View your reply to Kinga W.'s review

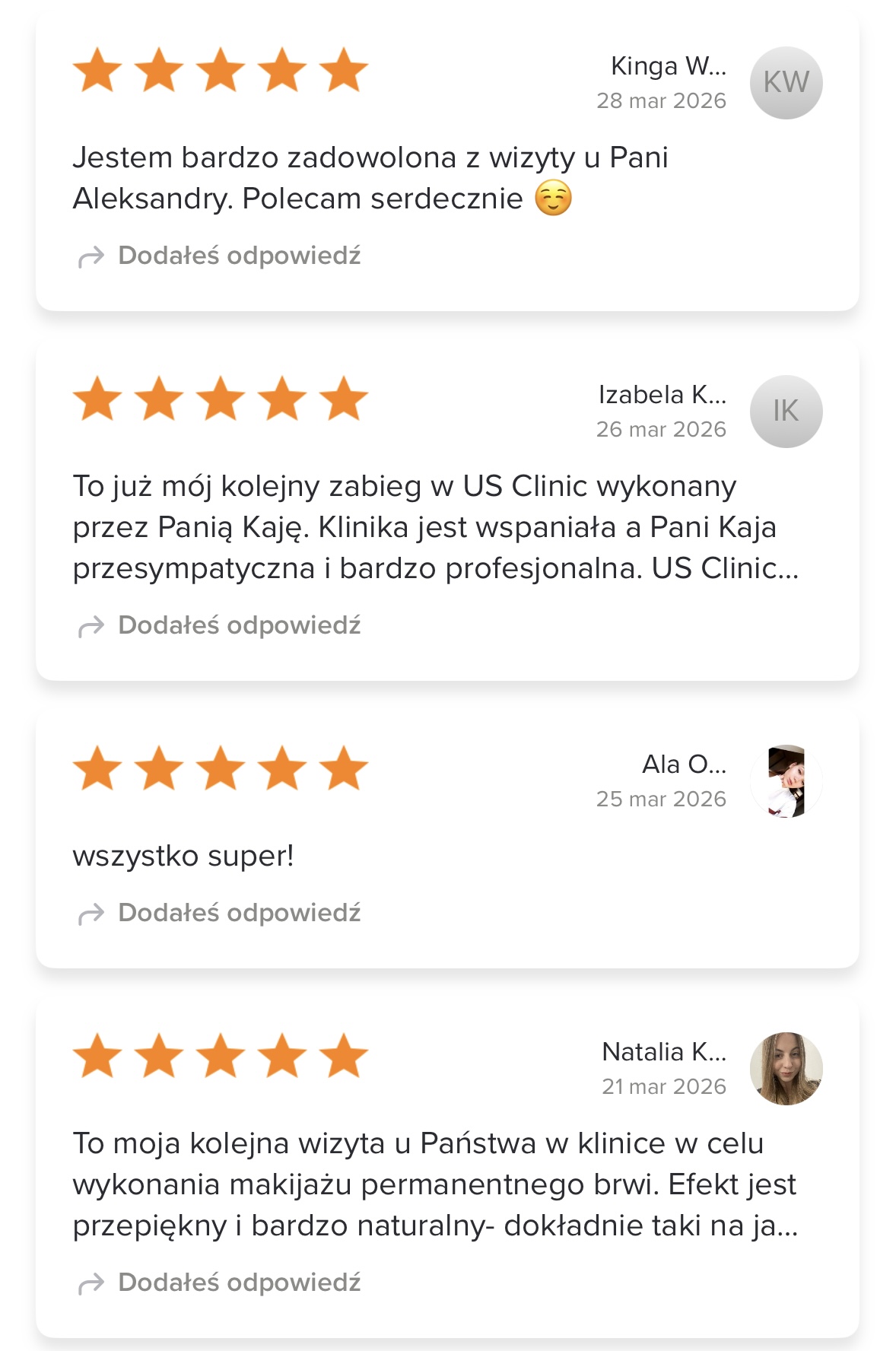238,256
